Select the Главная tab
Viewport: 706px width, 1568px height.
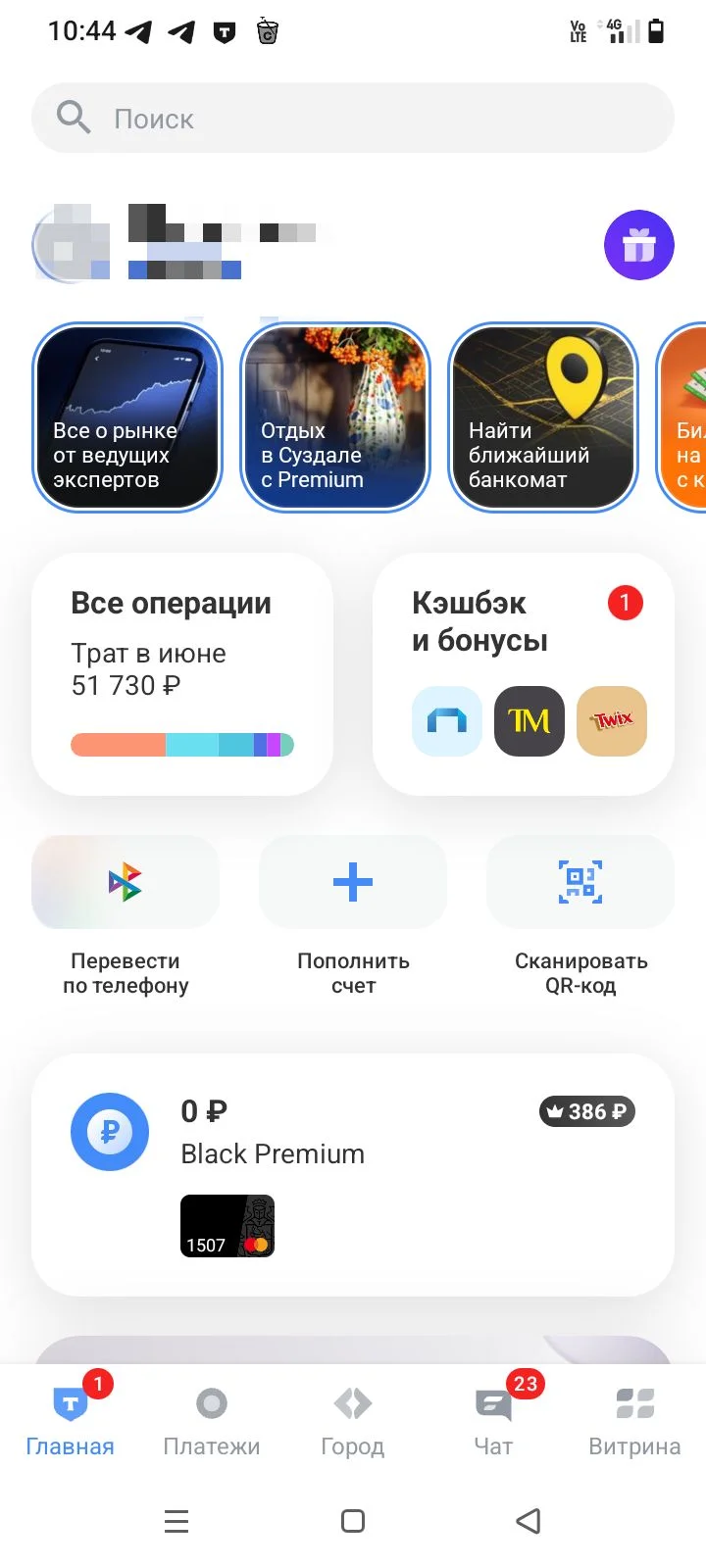click(x=71, y=1422)
